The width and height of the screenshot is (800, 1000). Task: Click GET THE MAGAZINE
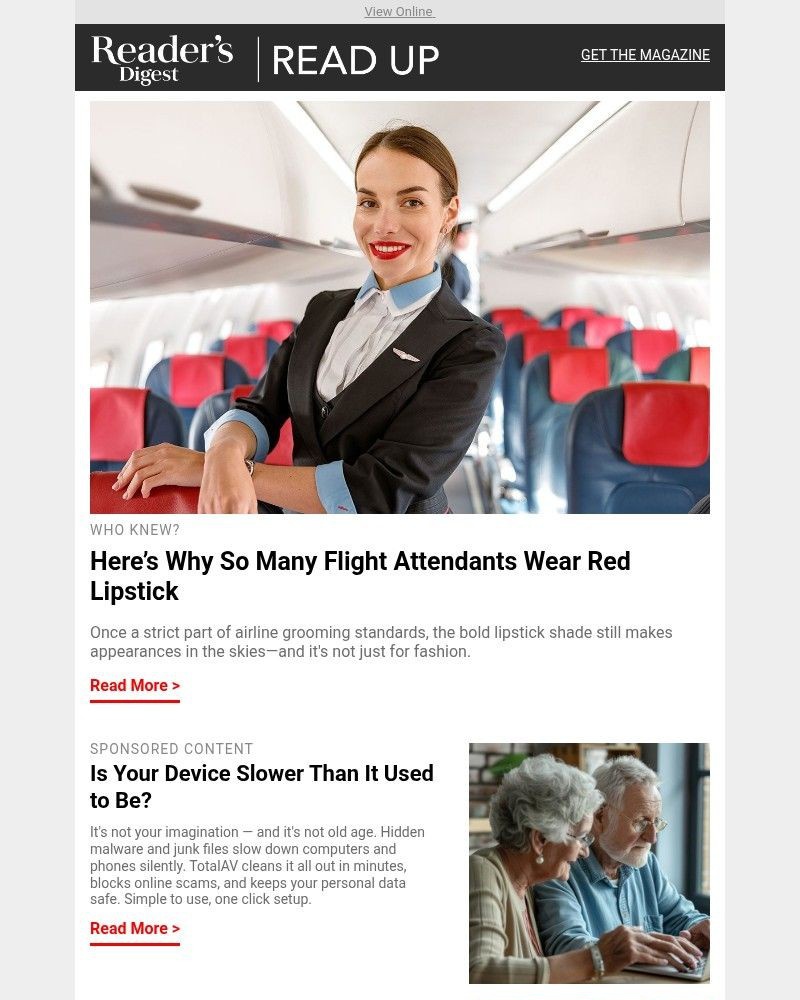click(x=645, y=55)
